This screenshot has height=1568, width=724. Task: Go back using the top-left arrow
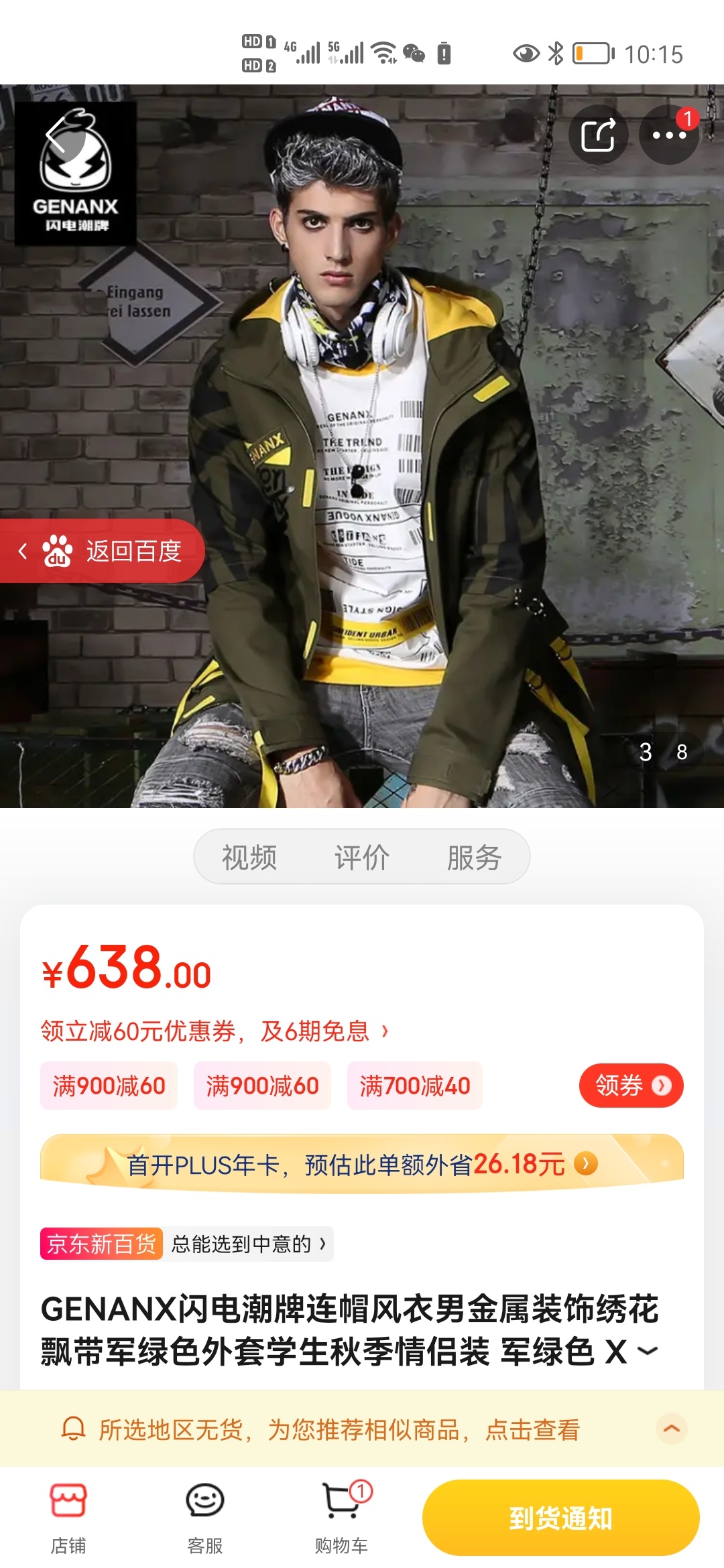click(56, 135)
